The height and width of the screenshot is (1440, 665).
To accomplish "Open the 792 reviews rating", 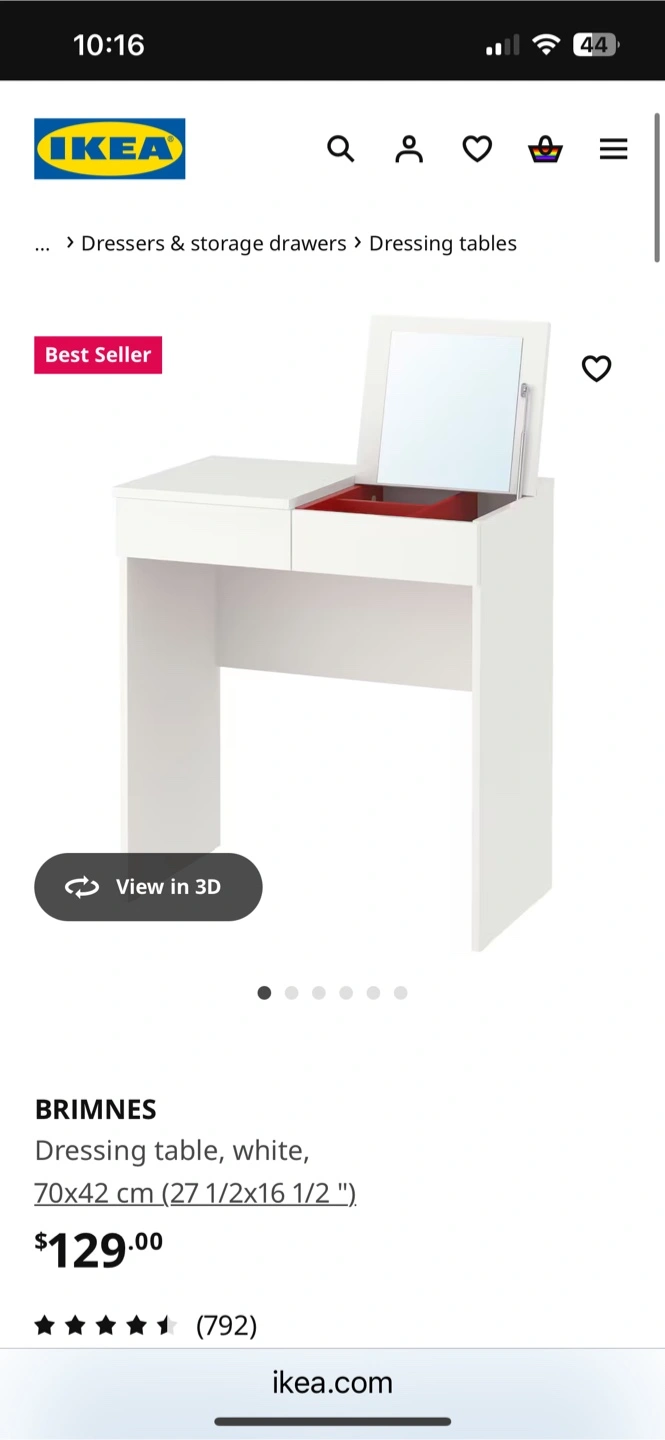I will [146, 1326].
